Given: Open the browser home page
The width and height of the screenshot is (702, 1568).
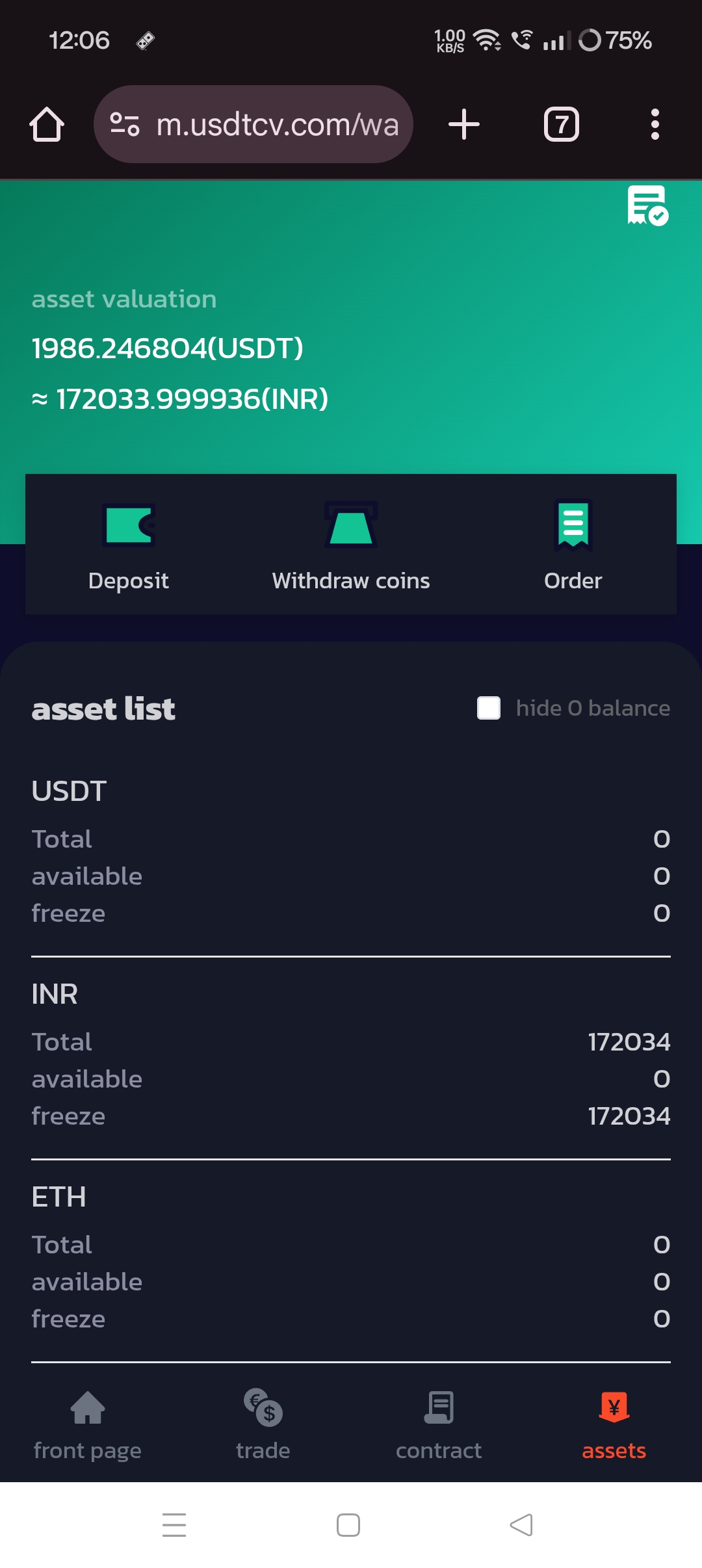Looking at the screenshot, I should pyautogui.click(x=47, y=124).
